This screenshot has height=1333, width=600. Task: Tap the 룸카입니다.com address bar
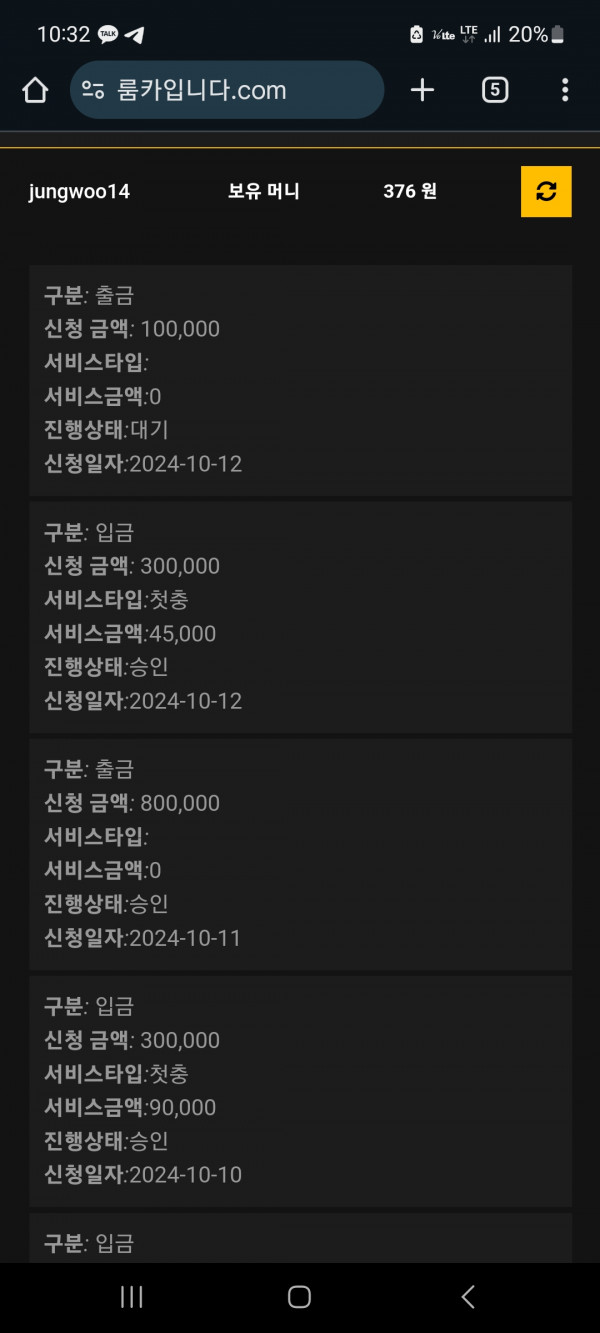point(227,90)
